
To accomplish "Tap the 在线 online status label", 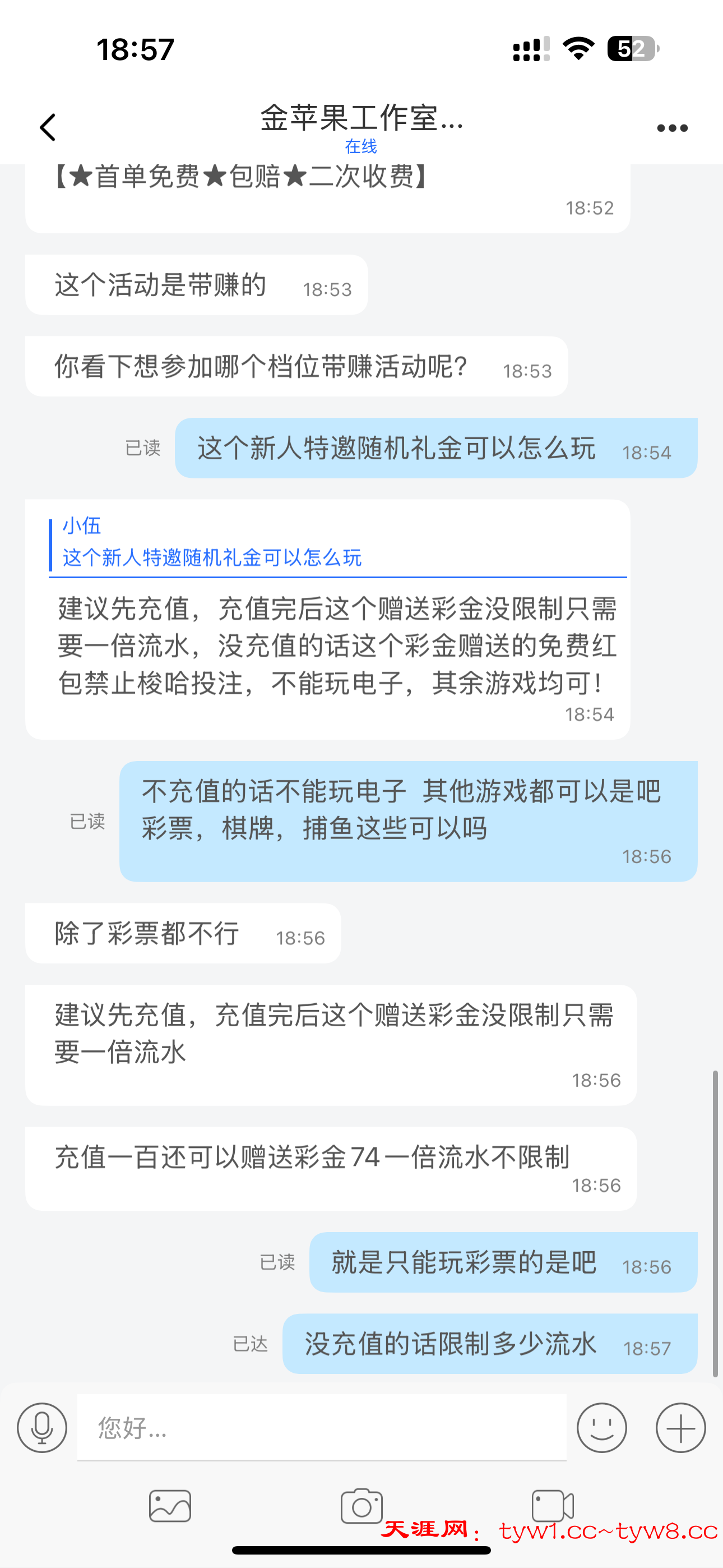I will click(361, 148).
